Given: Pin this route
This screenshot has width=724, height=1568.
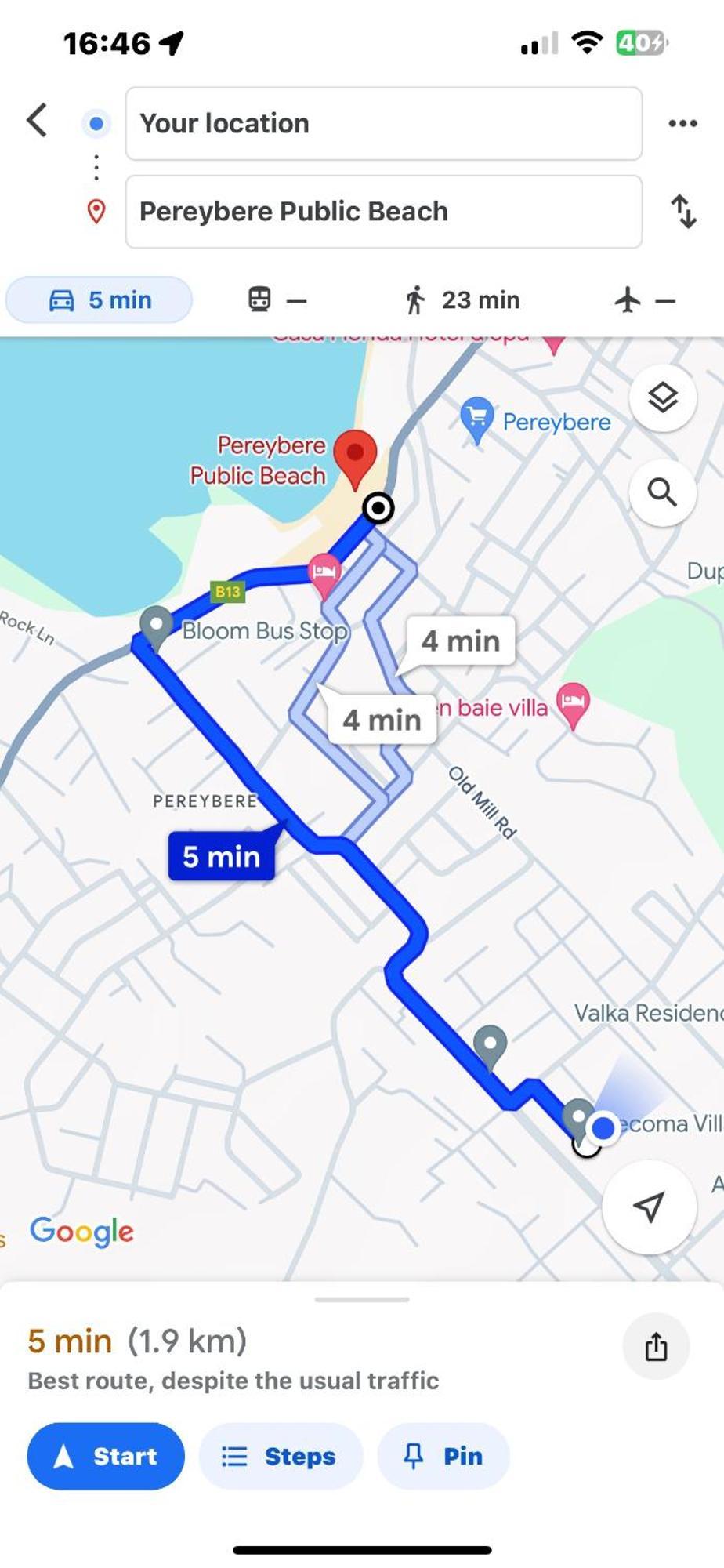Looking at the screenshot, I should click(443, 1456).
